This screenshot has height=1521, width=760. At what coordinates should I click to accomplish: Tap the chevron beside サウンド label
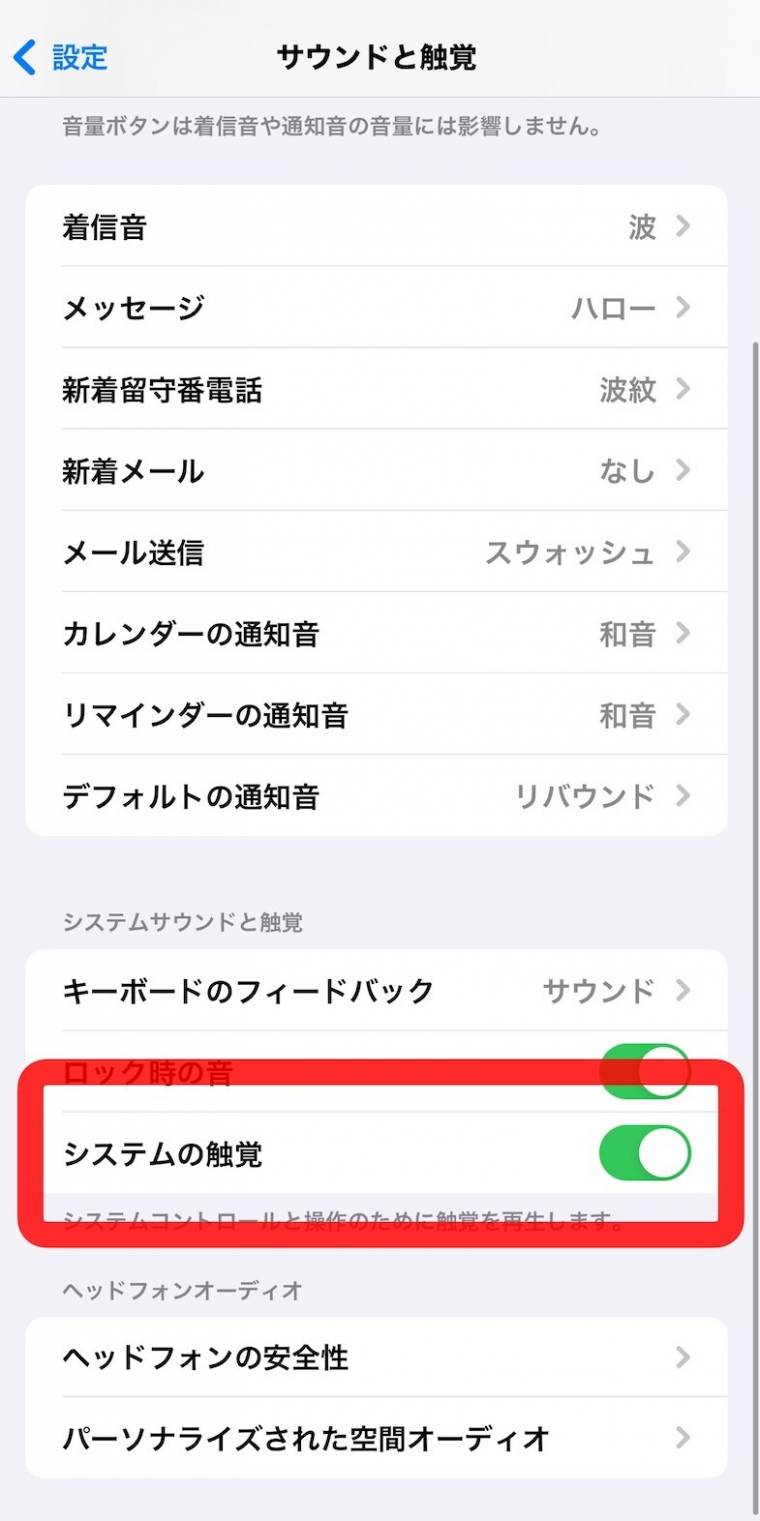(x=683, y=991)
